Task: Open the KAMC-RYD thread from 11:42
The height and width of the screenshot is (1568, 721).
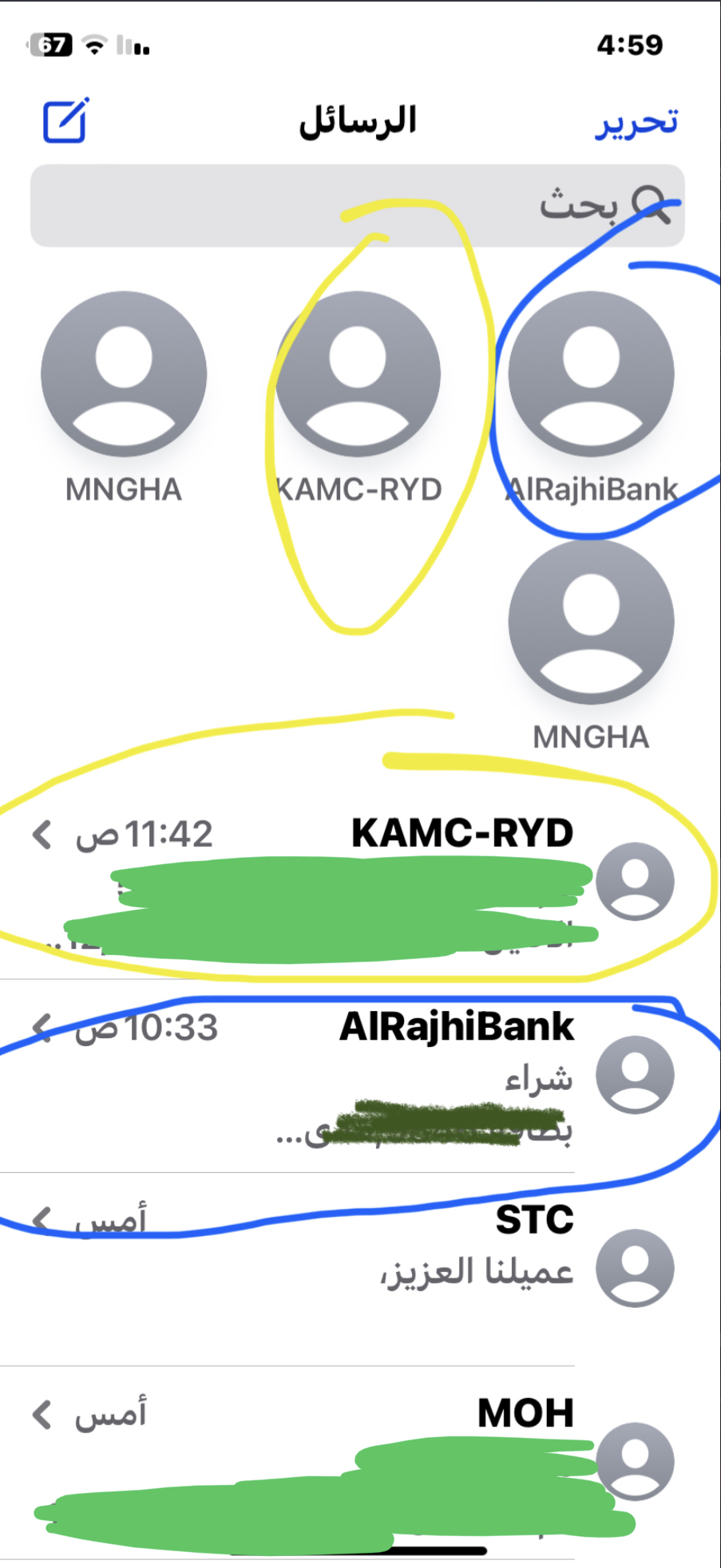Action: [359, 883]
